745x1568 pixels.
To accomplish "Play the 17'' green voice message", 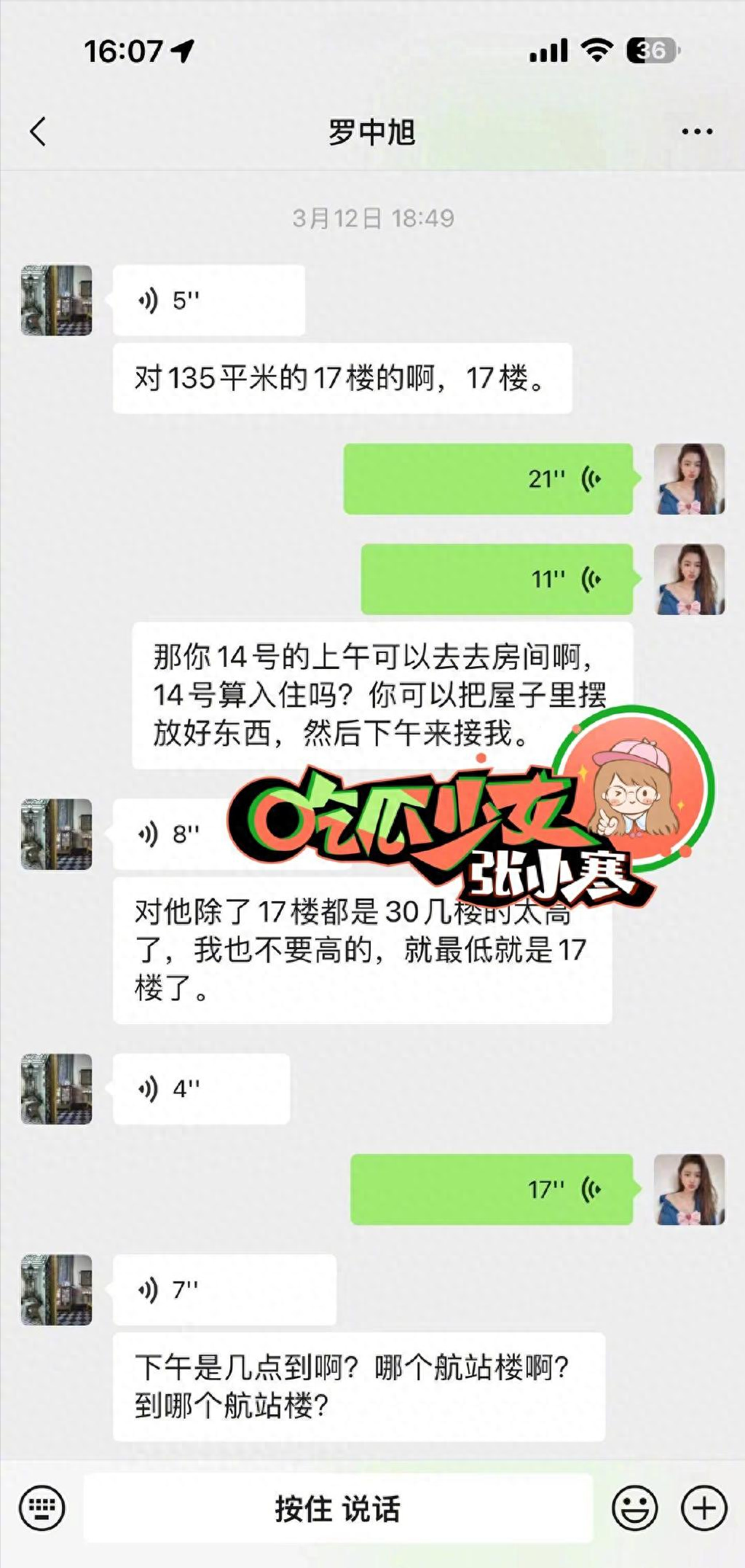I will [488, 1189].
